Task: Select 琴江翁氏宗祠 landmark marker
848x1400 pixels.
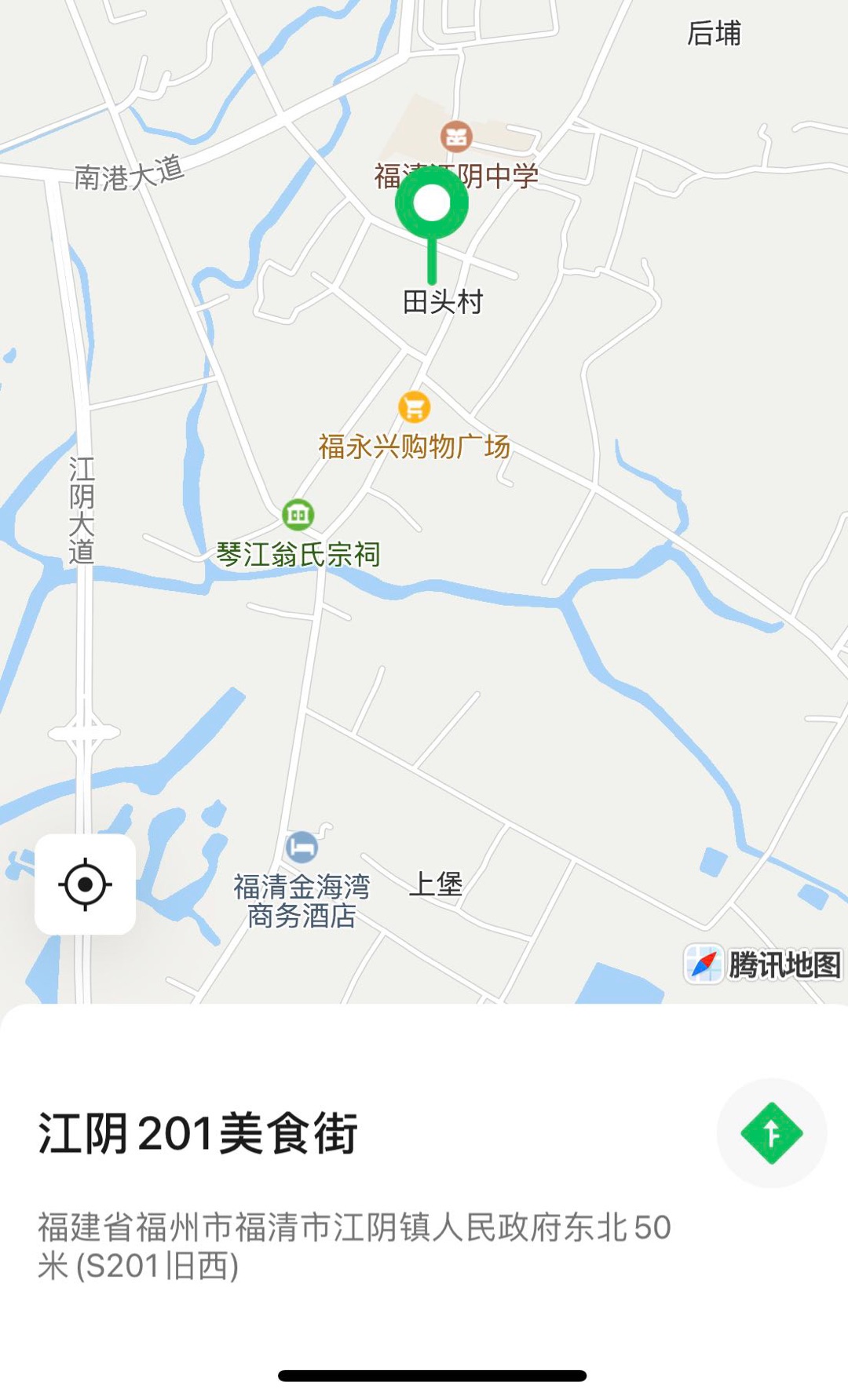Action: [298, 515]
